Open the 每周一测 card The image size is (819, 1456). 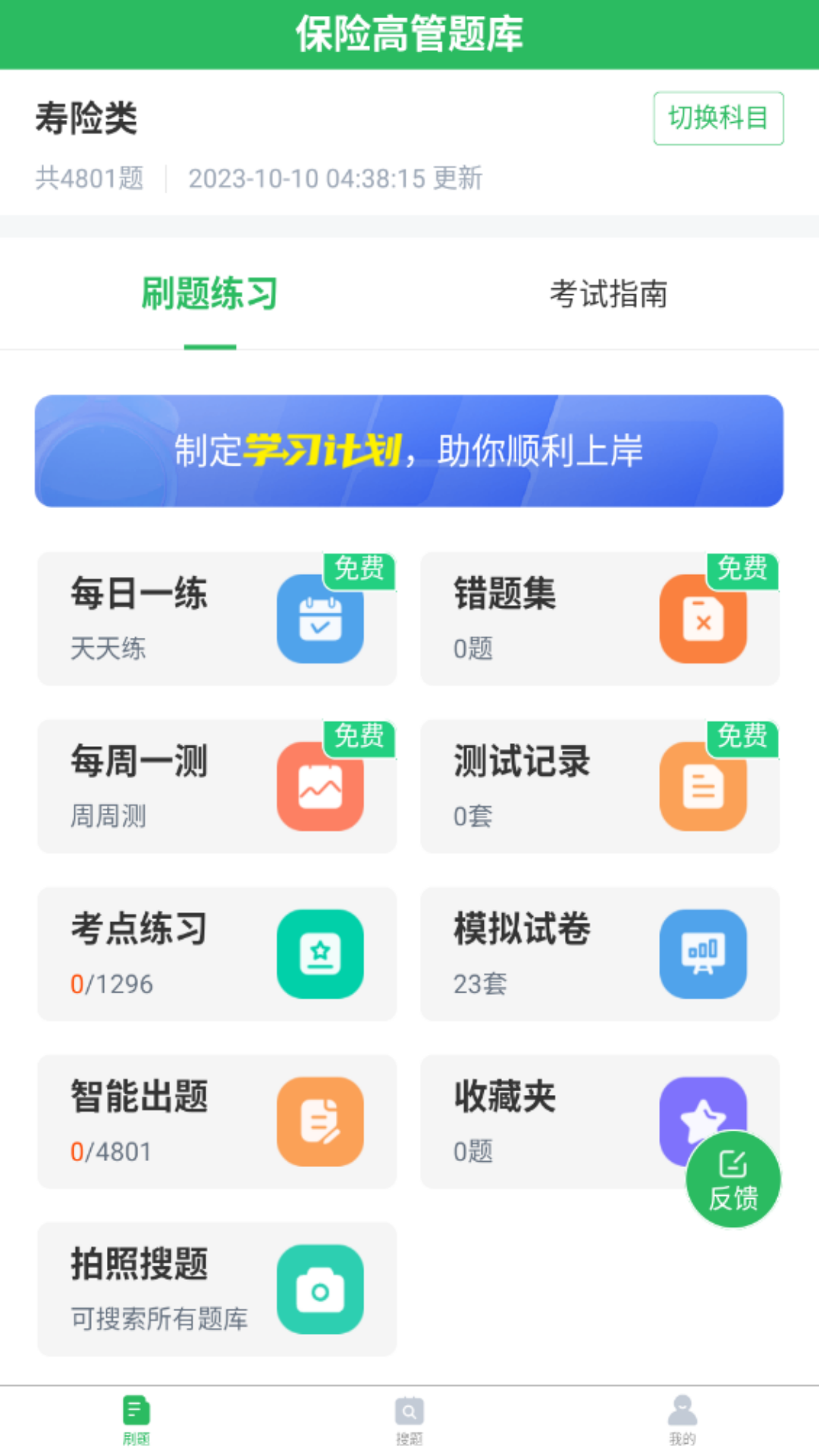217,786
